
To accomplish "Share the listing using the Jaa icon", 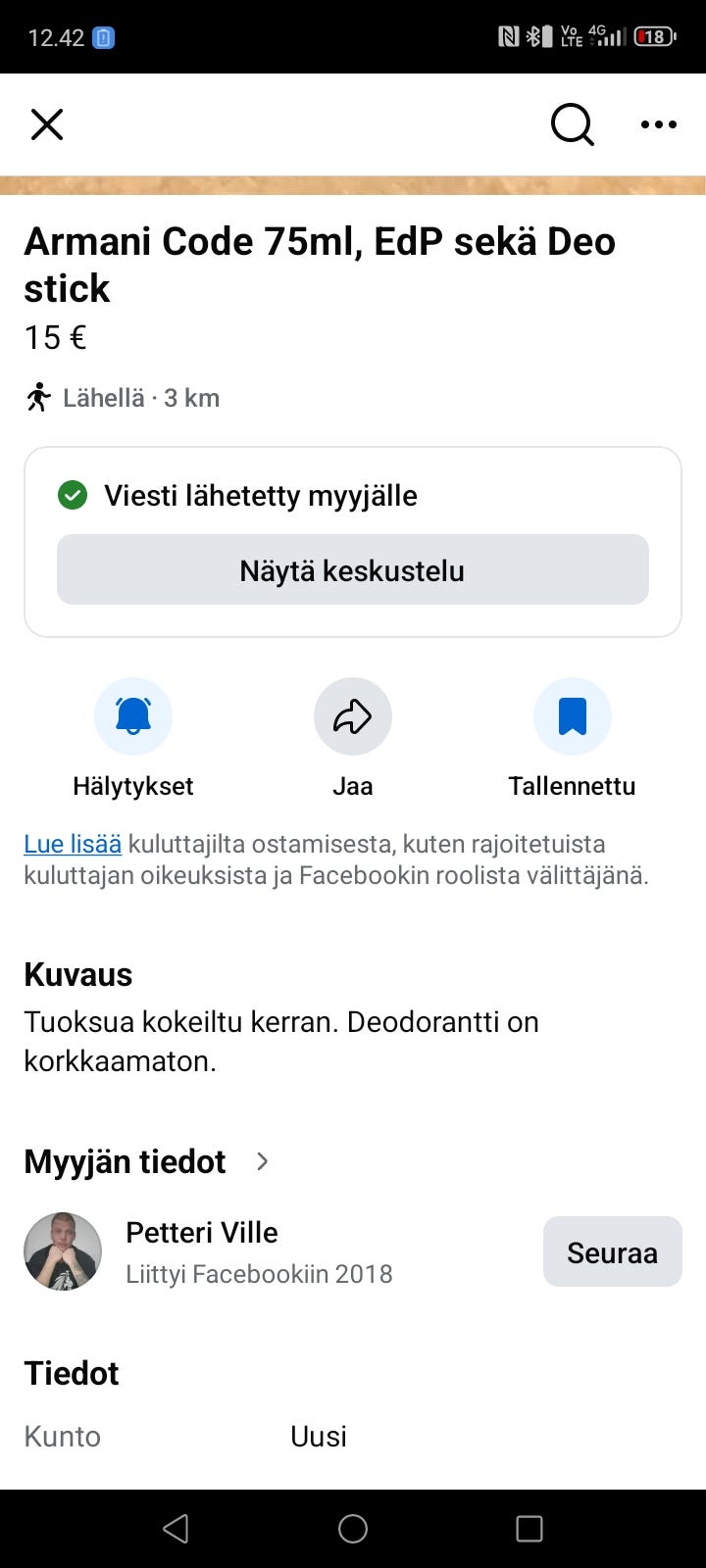I will coord(352,716).
